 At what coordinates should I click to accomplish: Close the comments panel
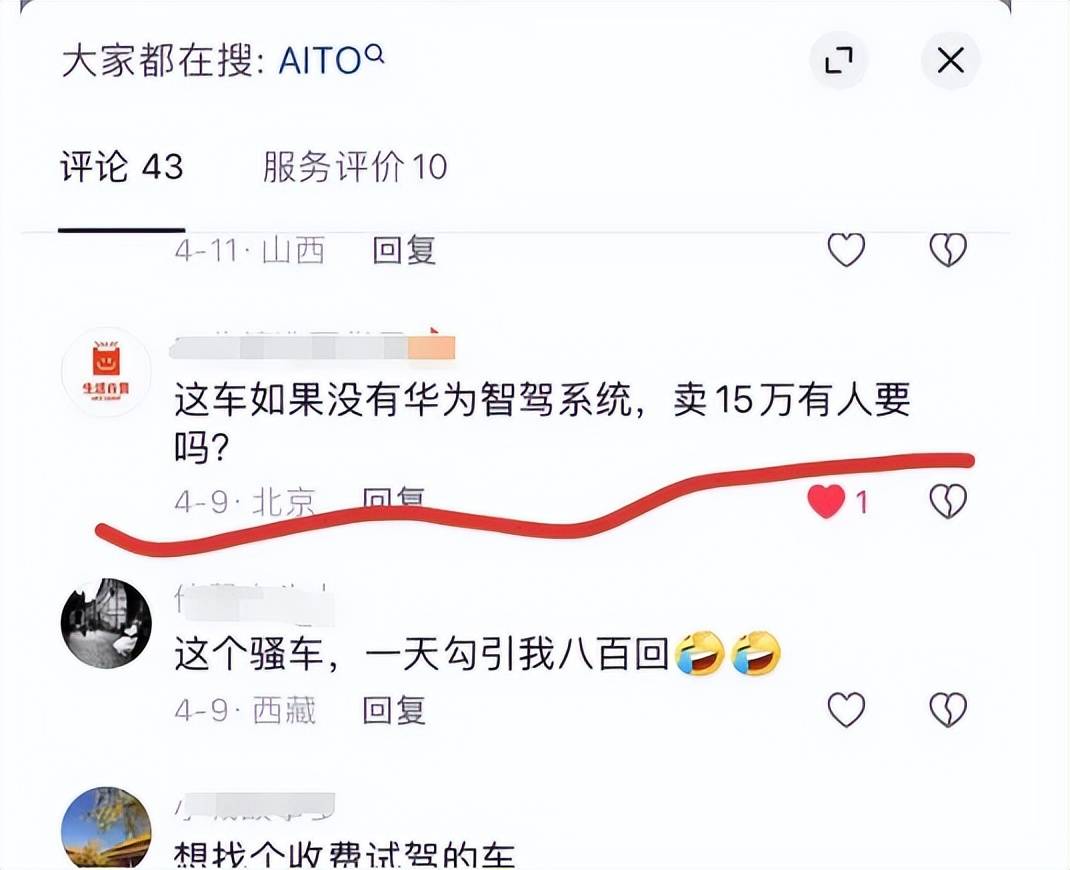click(x=950, y=62)
